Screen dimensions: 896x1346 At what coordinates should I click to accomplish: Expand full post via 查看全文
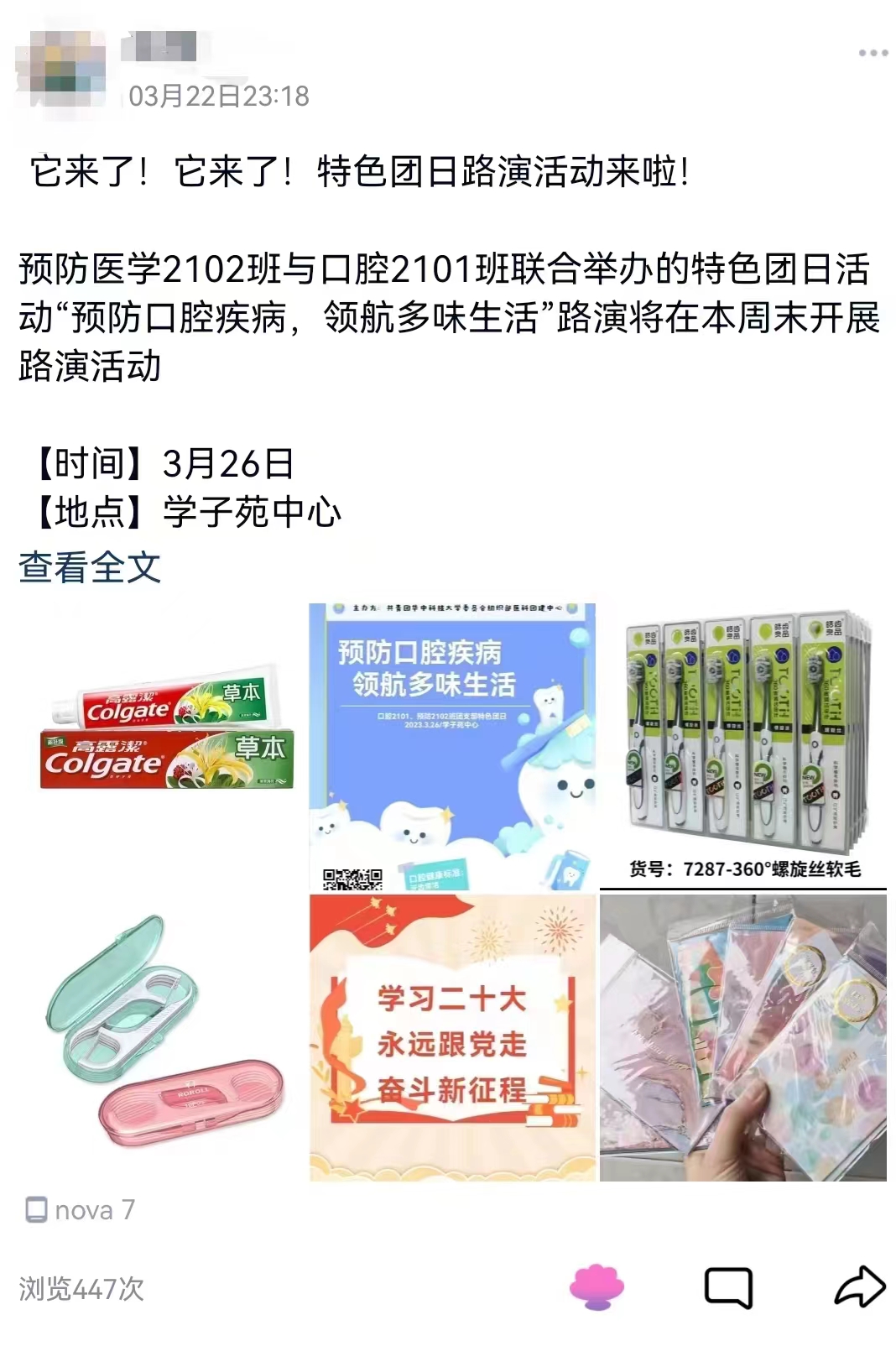(90, 567)
